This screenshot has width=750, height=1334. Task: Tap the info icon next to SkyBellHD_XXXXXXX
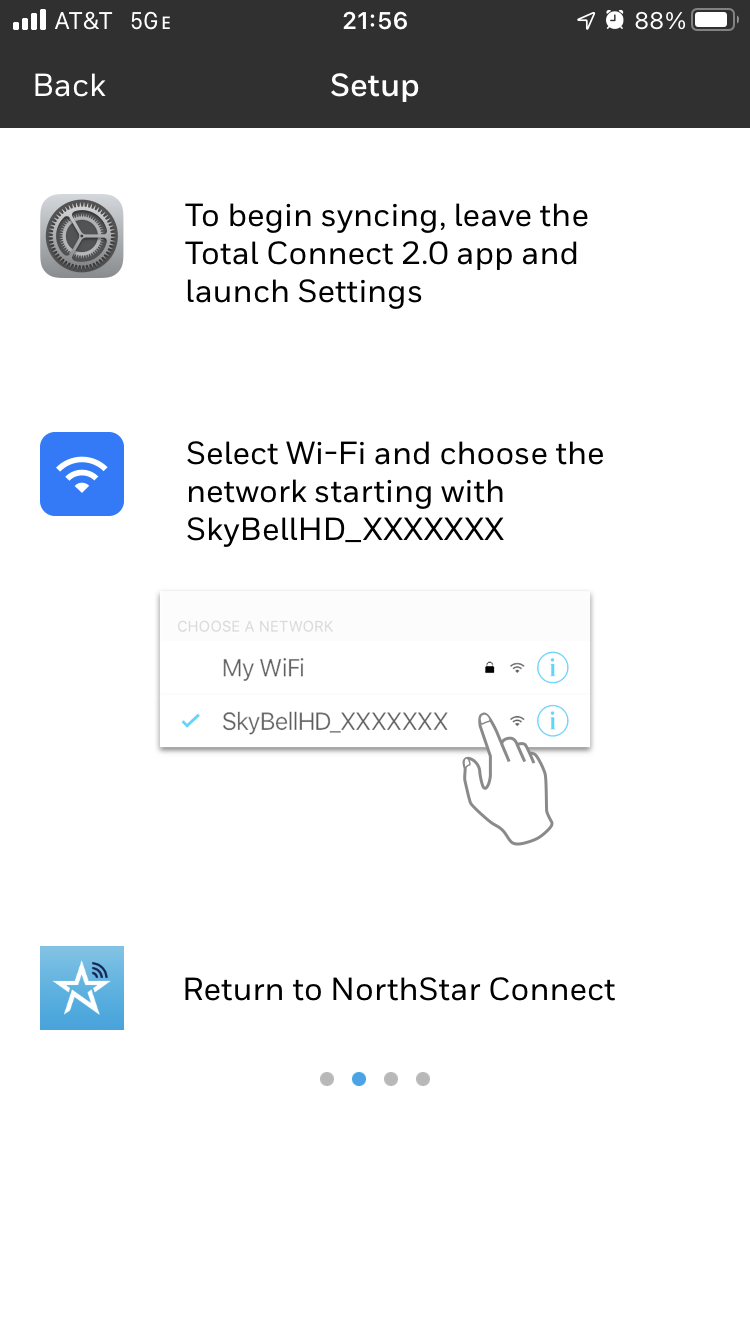[x=552, y=720]
